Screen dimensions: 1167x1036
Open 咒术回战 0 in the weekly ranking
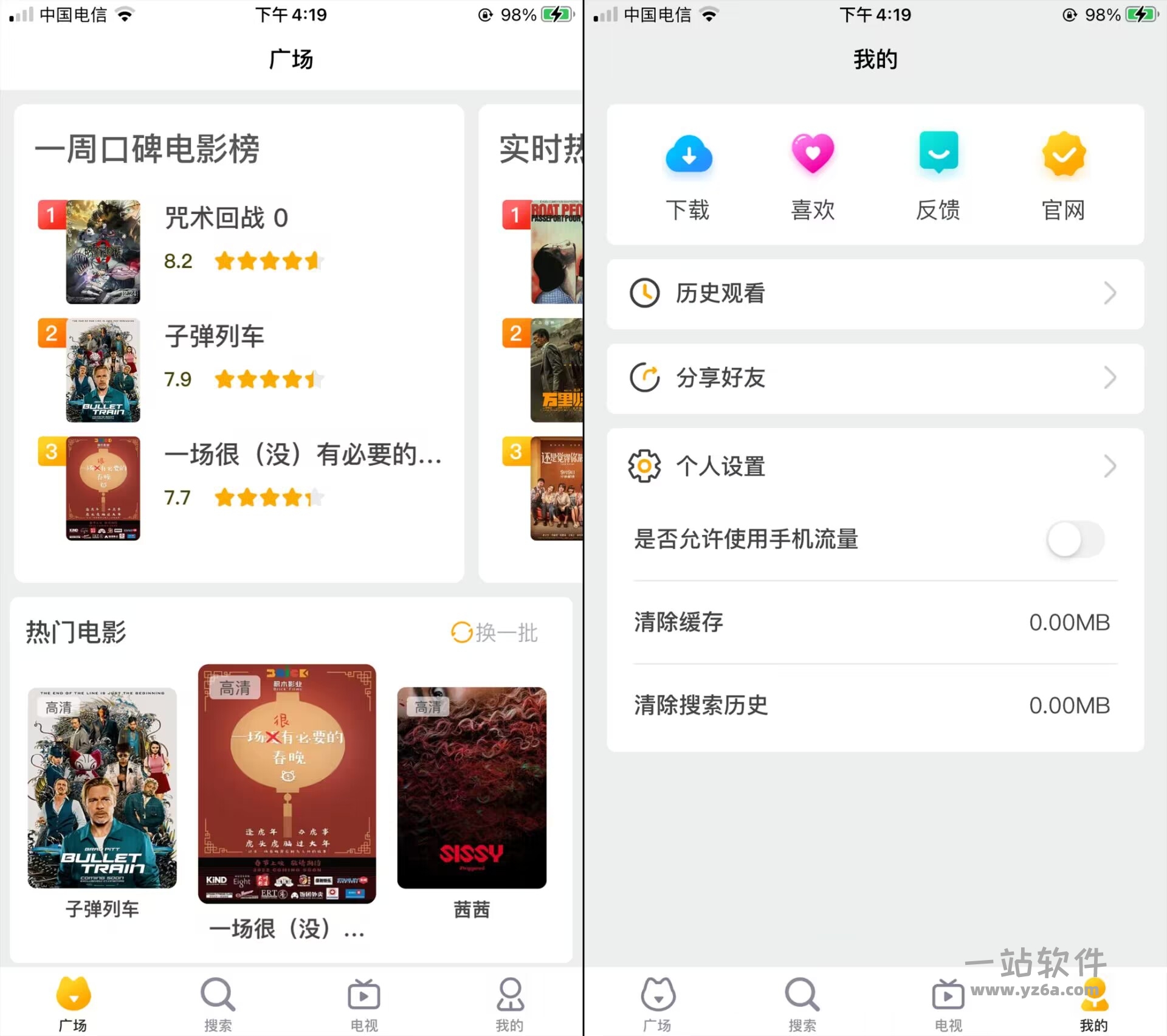coord(225,250)
